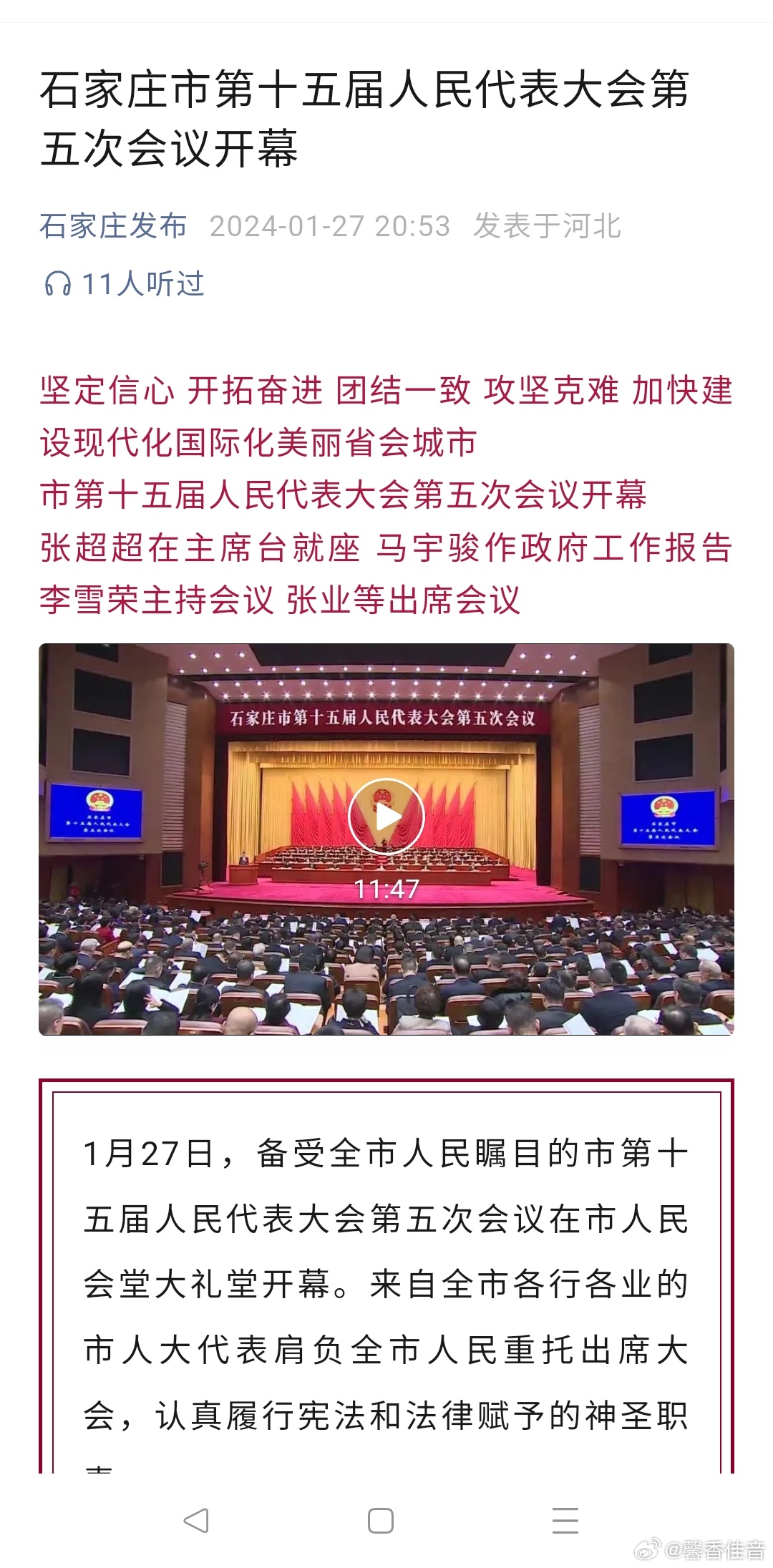Go to the home screen

[x=381, y=1520]
